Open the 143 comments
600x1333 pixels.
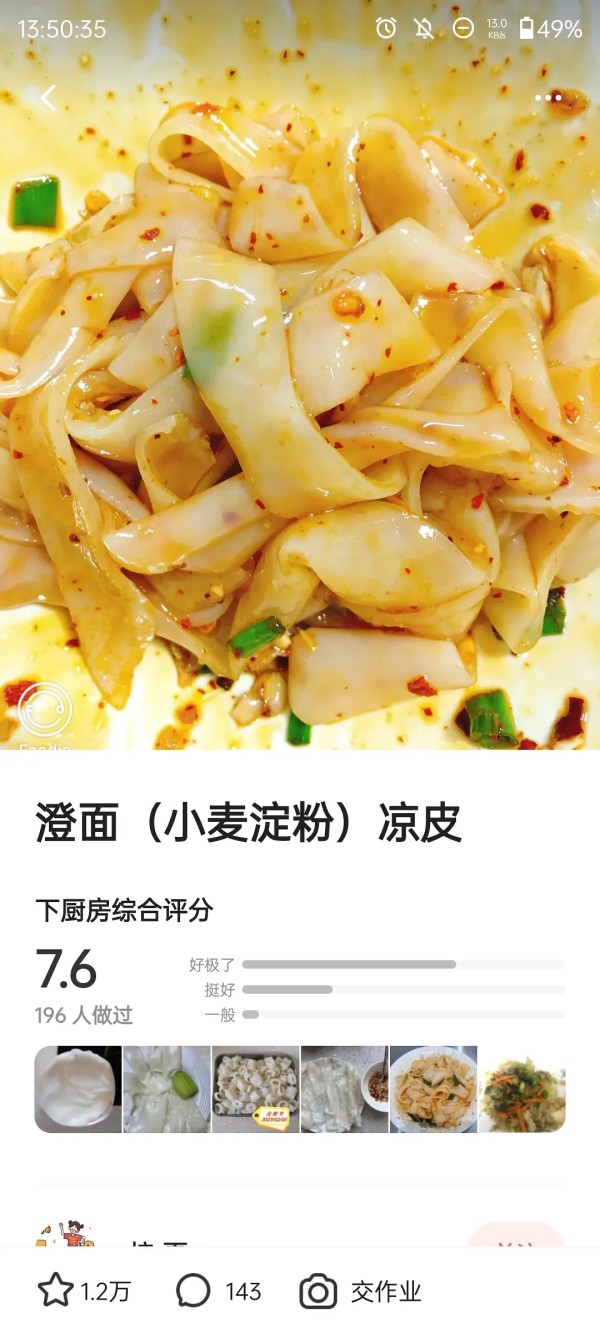point(193,1291)
